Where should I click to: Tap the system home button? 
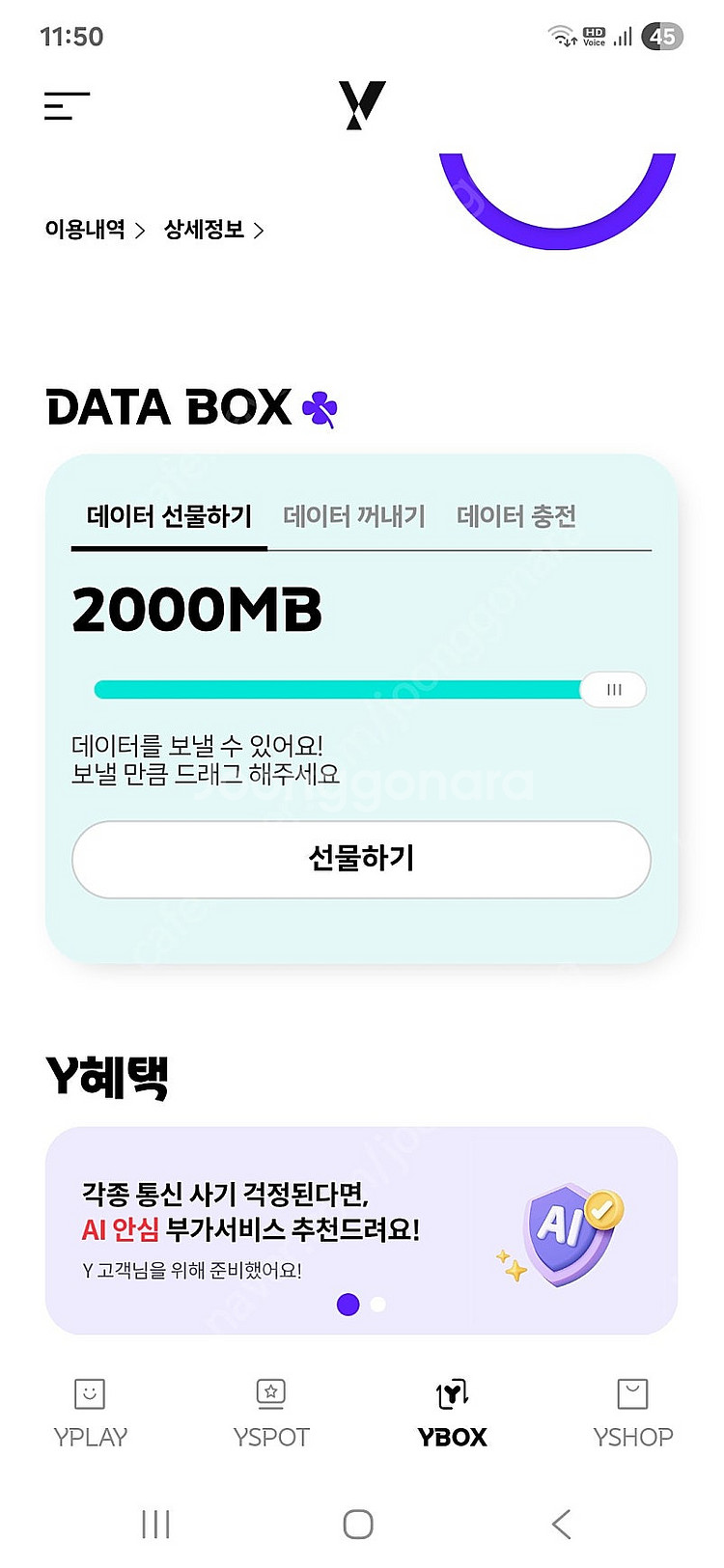pos(358,1525)
